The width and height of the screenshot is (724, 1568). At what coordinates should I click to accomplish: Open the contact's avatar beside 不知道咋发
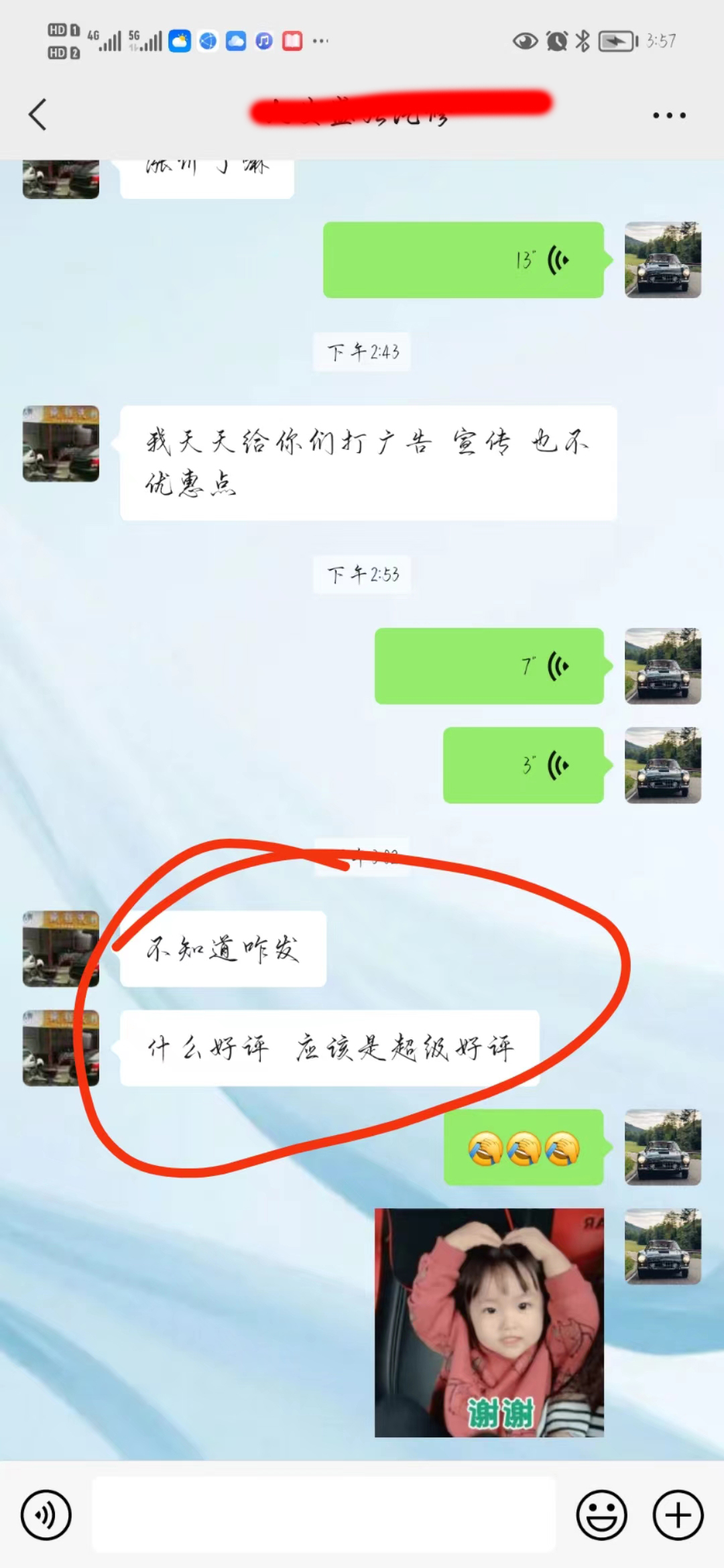[61, 949]
